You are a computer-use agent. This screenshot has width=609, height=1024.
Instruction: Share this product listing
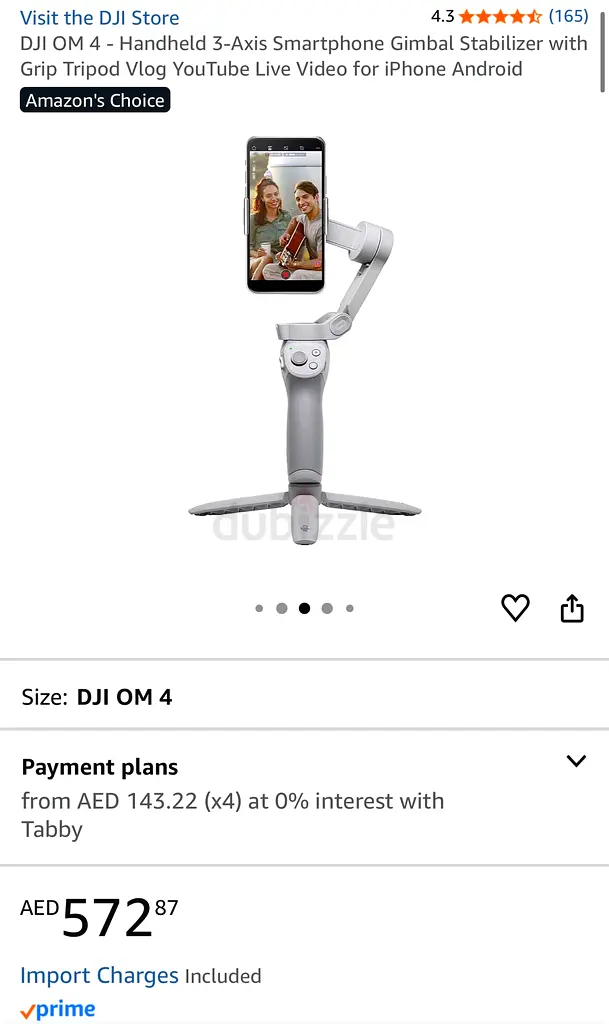point(572,608)
